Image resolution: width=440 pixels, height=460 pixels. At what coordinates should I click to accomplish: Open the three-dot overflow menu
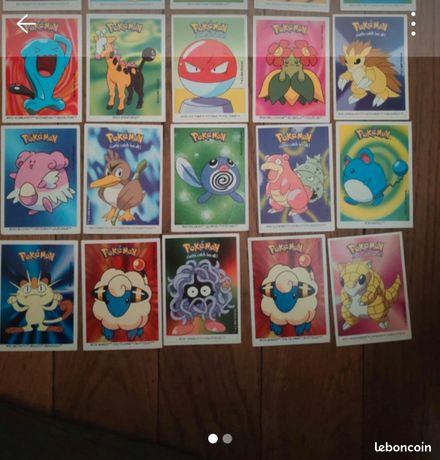tap(413, 24)
